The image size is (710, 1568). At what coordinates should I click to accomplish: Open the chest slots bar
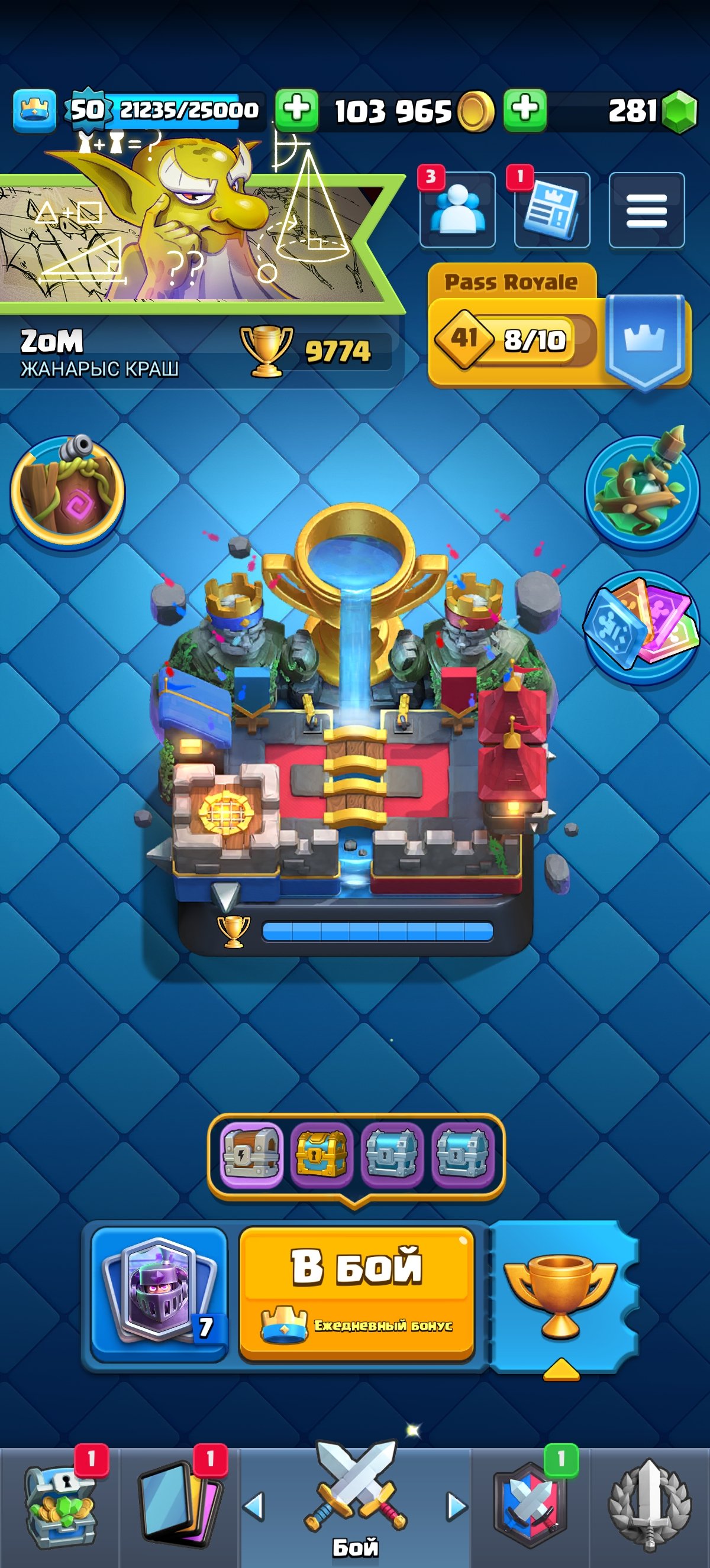[x=356, y=1155]
